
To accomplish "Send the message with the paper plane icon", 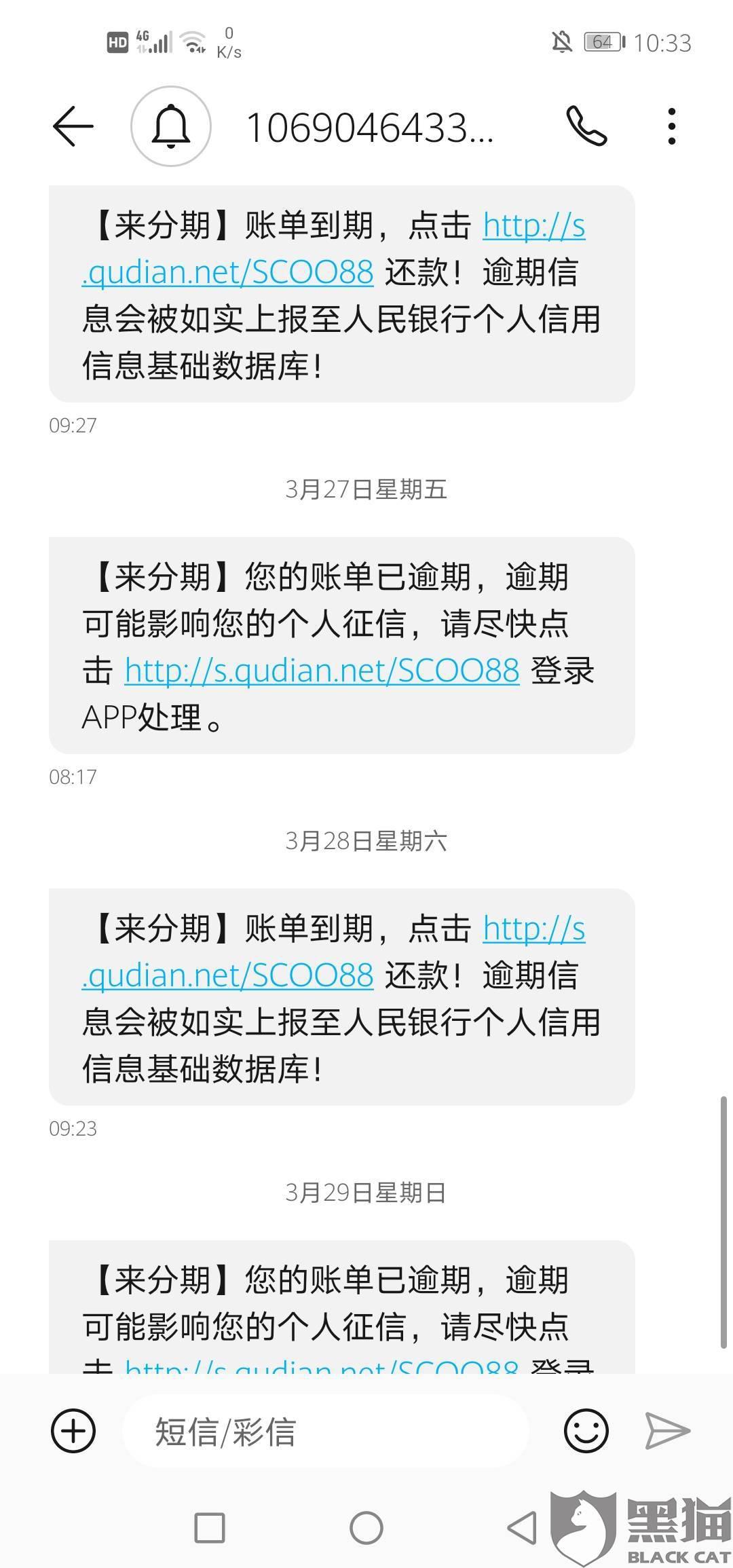I will point(668,1431).
